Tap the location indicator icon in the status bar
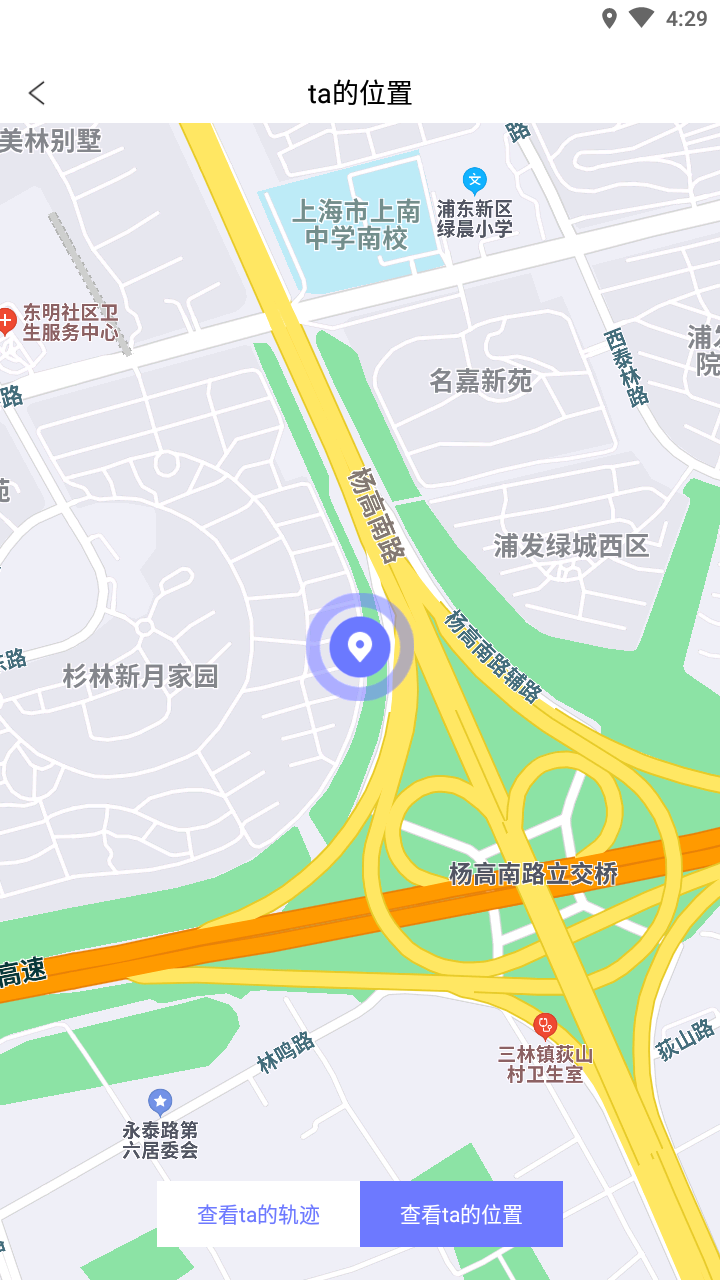The image size is (720, 1280). point(608,17)
